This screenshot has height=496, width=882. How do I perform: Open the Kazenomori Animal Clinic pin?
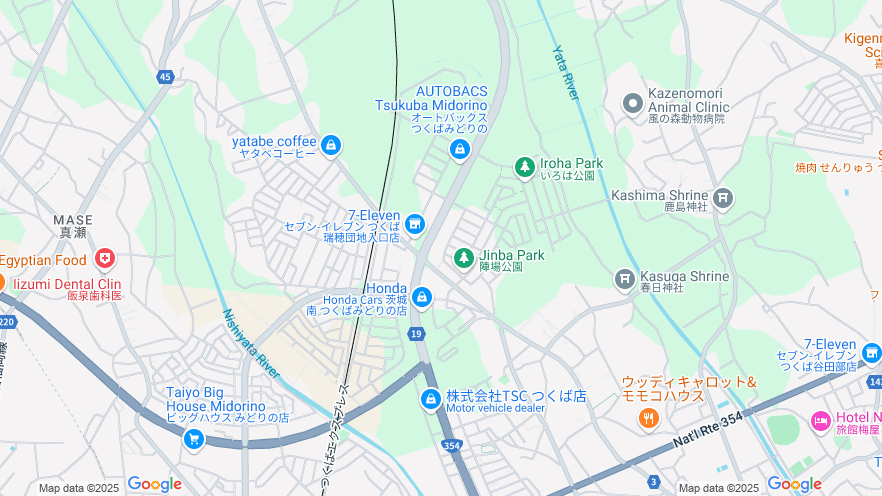(632, 103)
